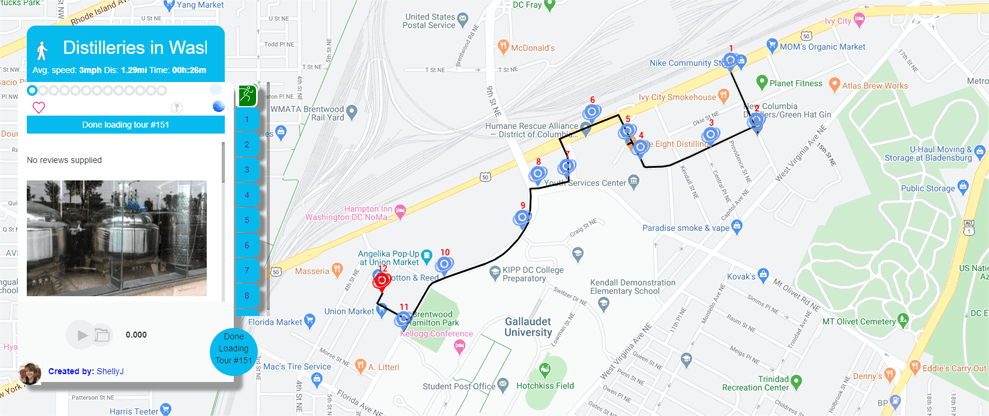Image resolution: width=989 pixels, height=416 pixels.
Task: Open creator ShellyJ's profile link
Action: coord(112,371)
